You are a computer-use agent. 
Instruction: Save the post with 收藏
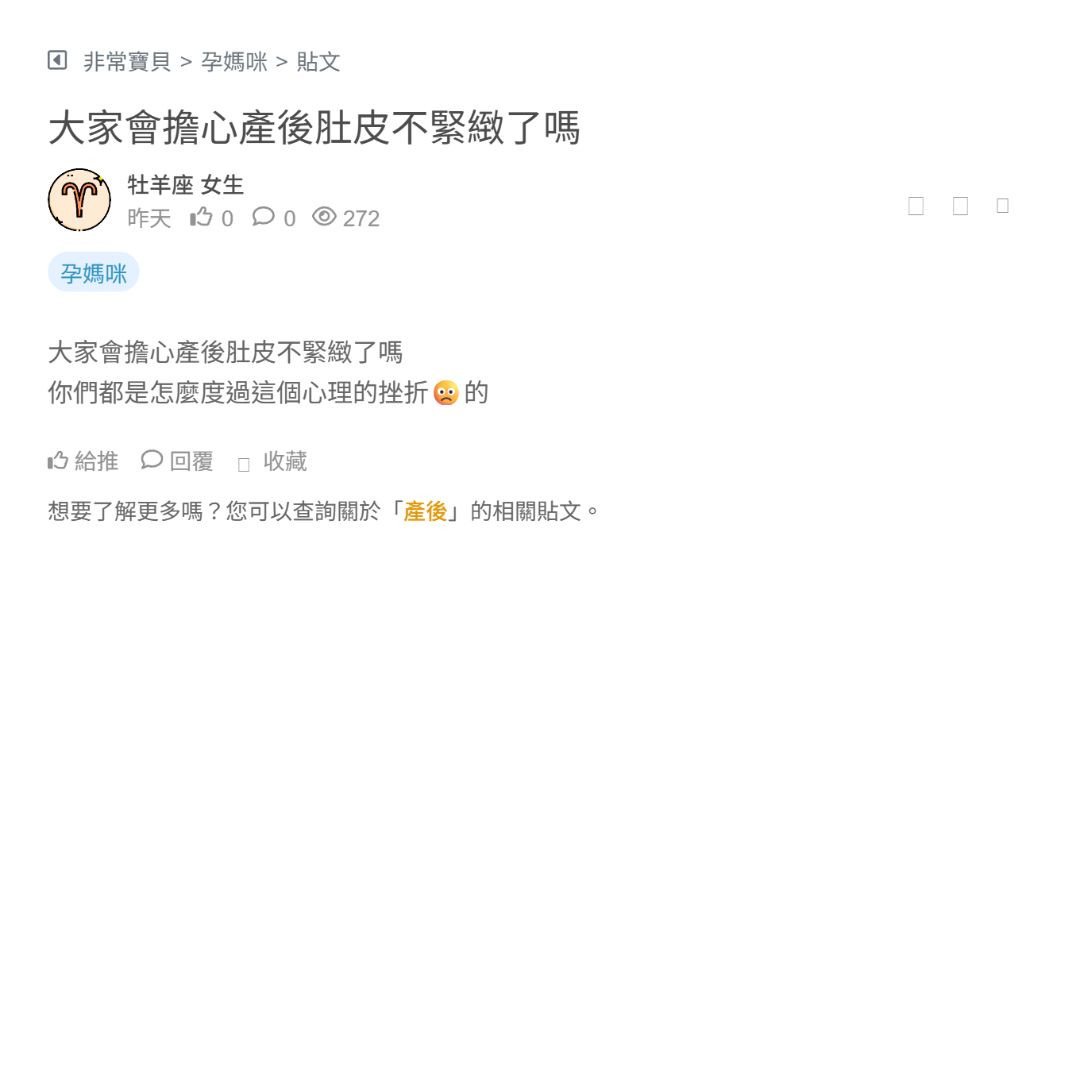[x=273, y=462]
